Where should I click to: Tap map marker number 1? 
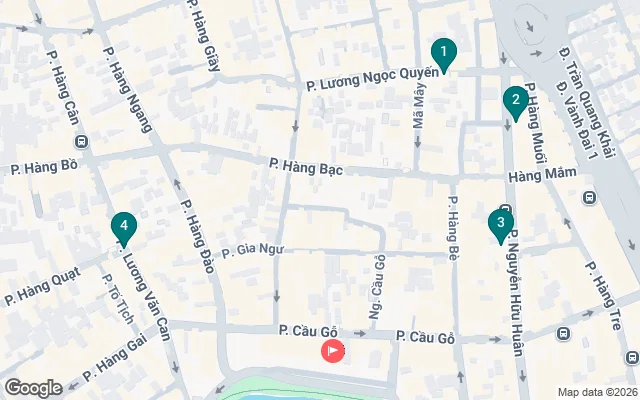pos(443,52)
